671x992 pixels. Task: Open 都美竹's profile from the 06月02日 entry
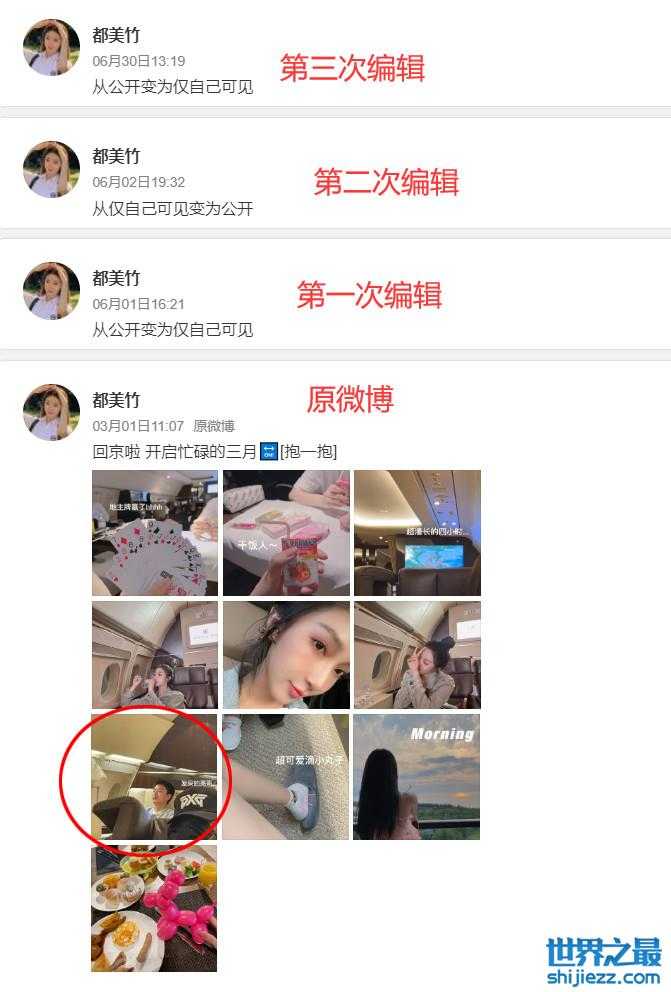click(x=116, y=156)
